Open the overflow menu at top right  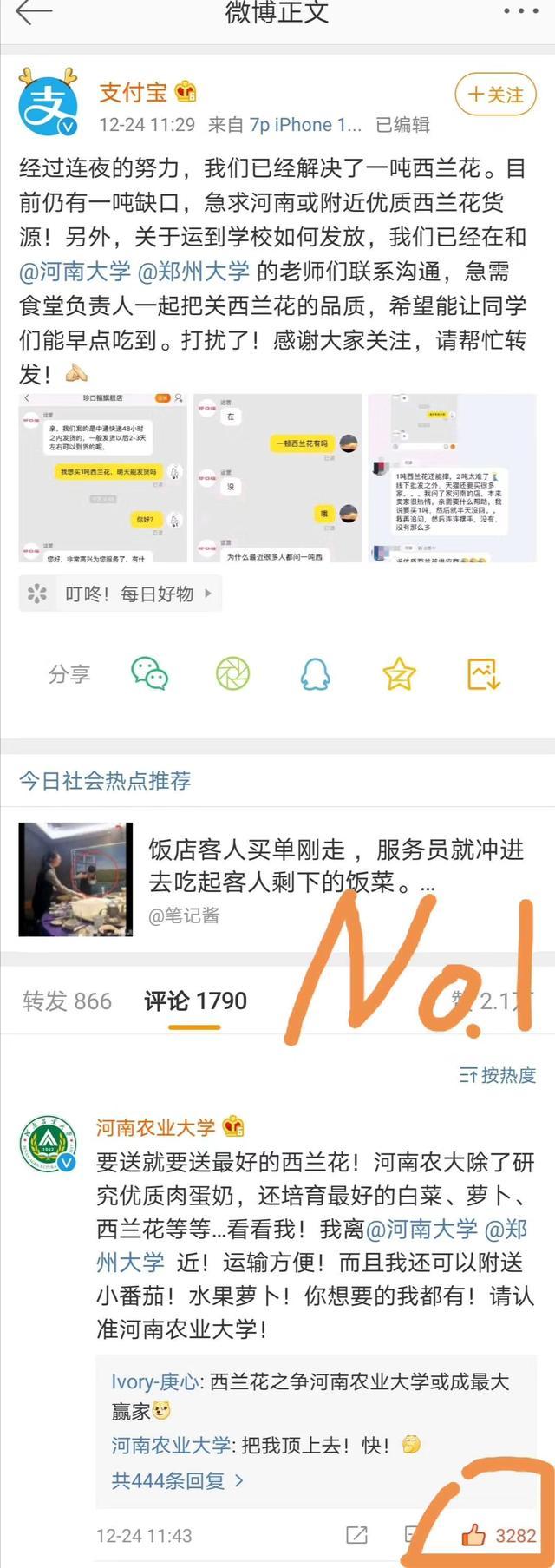point(520,12)
